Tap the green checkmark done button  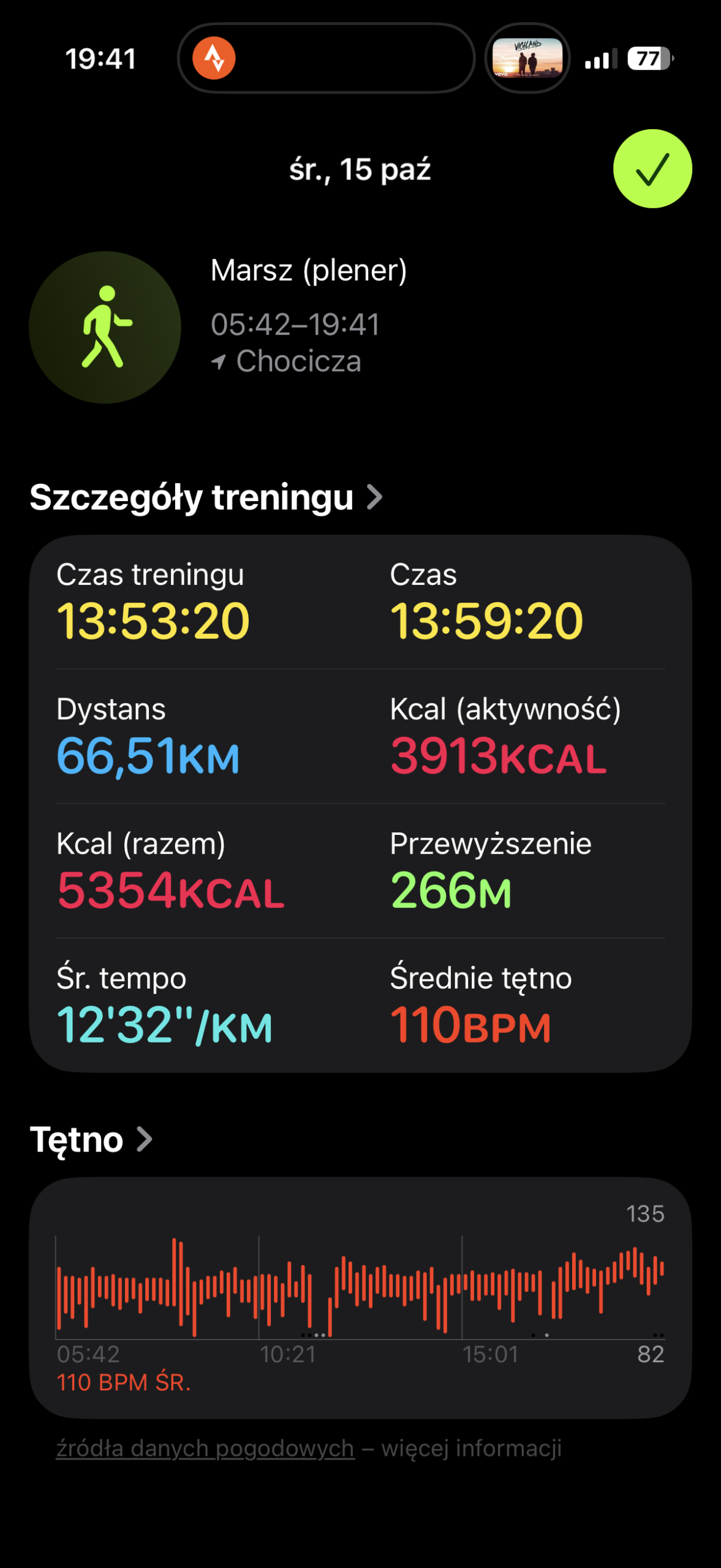click(652, 168)
